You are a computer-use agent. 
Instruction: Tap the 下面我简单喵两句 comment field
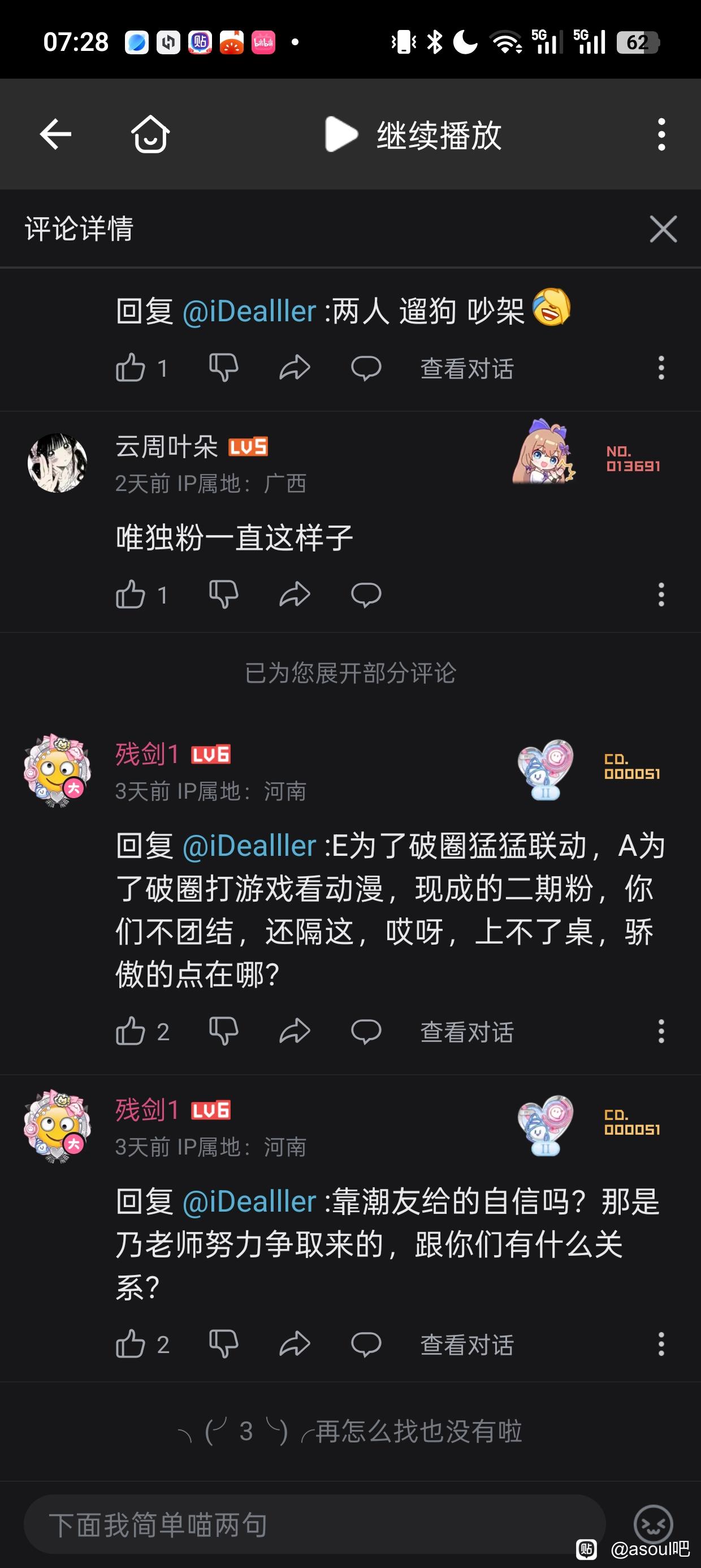(x=314, y=1524)
